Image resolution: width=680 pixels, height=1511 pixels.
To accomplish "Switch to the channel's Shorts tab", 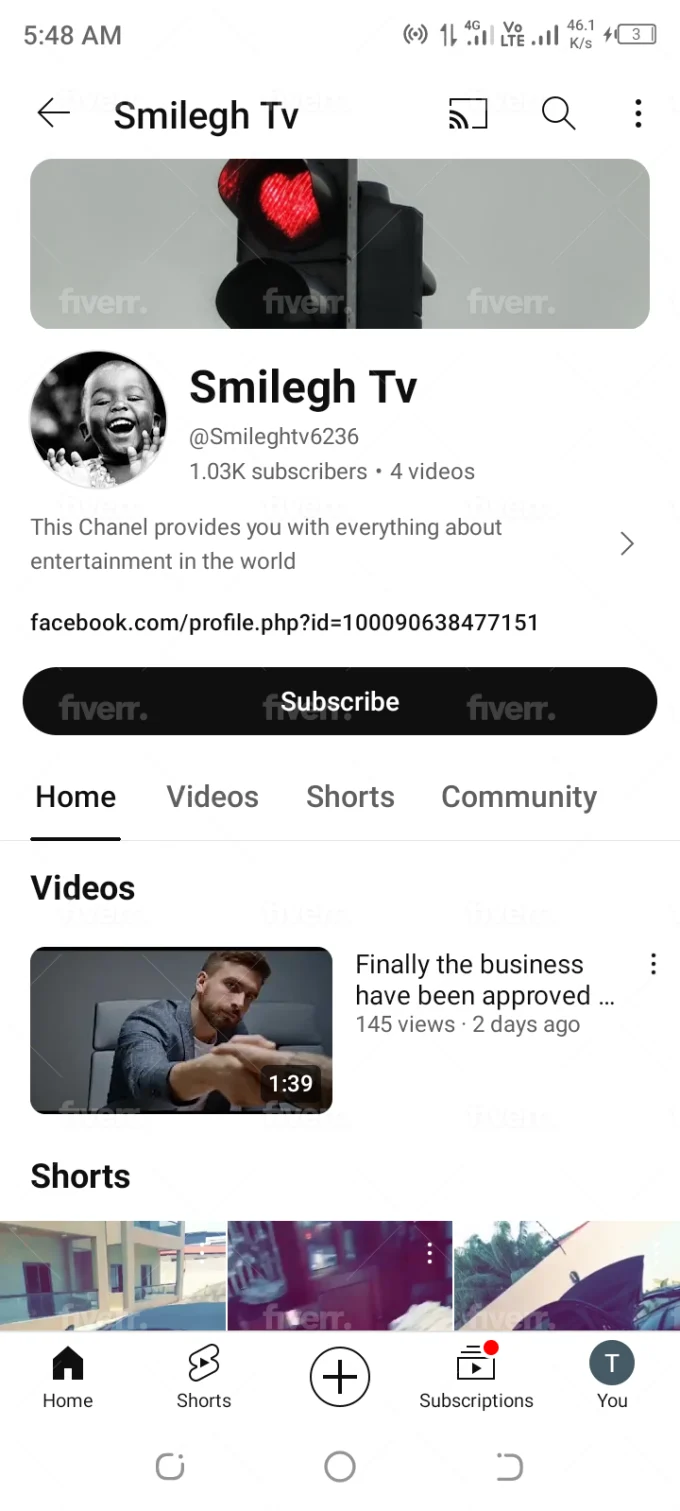I will (350, 797).
